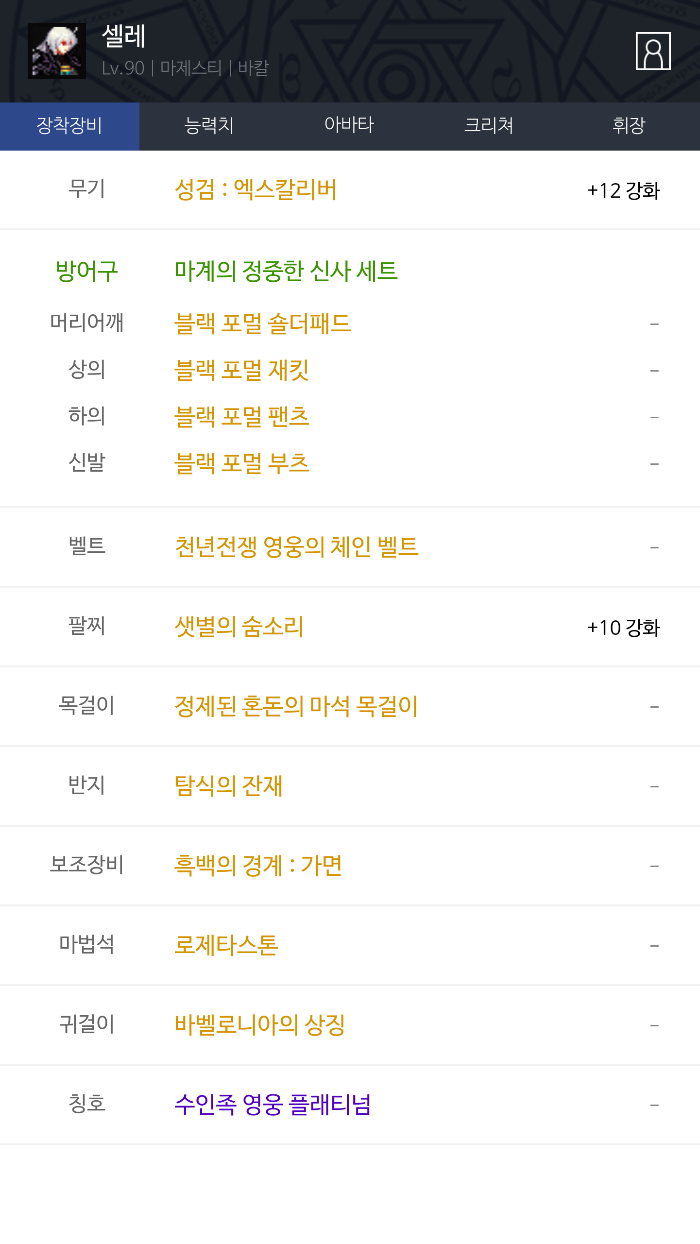
Task: Show the 장착장비 tab
Action: 69,126
